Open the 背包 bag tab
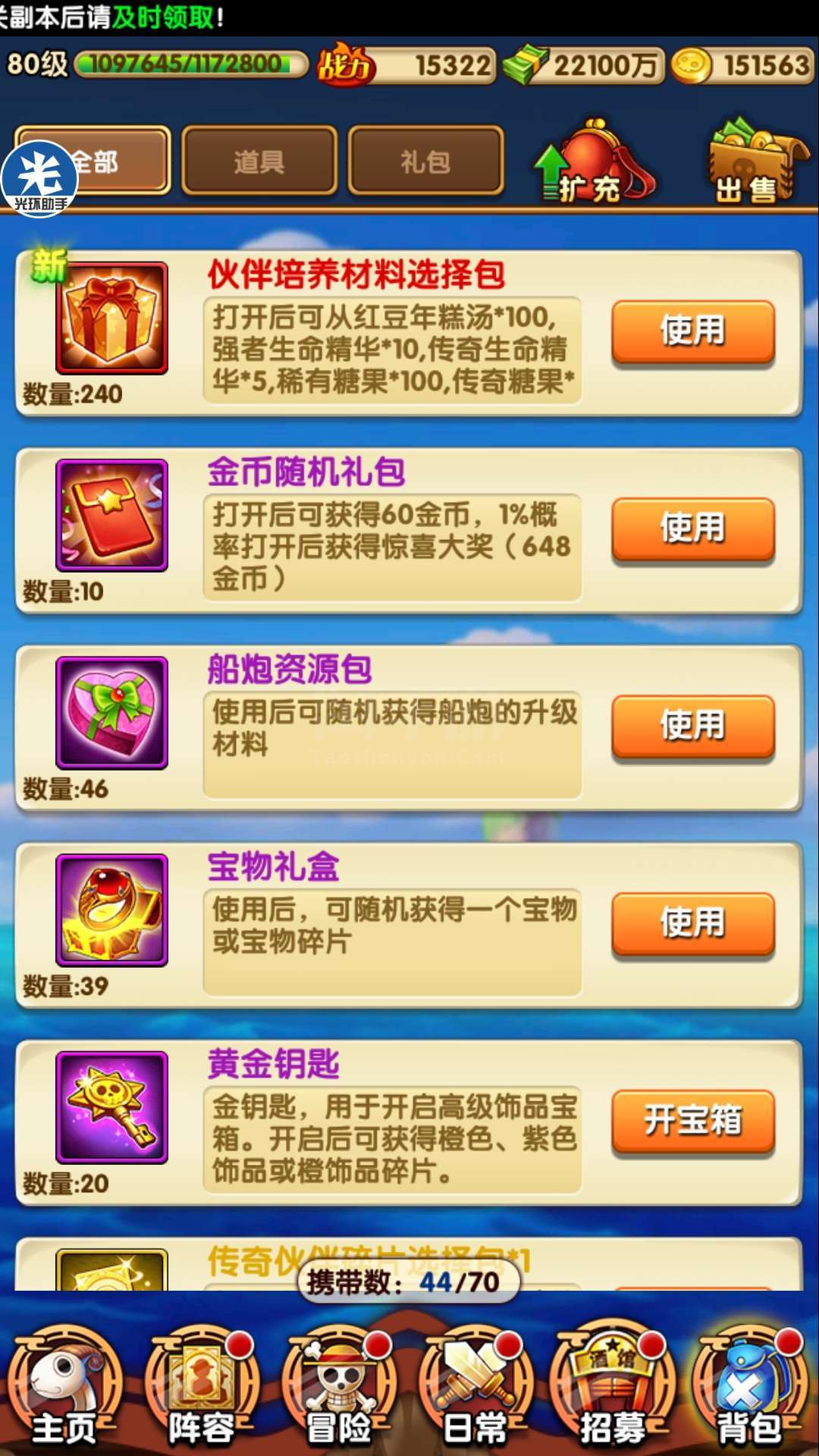819x1456 pixels. 749,1388
